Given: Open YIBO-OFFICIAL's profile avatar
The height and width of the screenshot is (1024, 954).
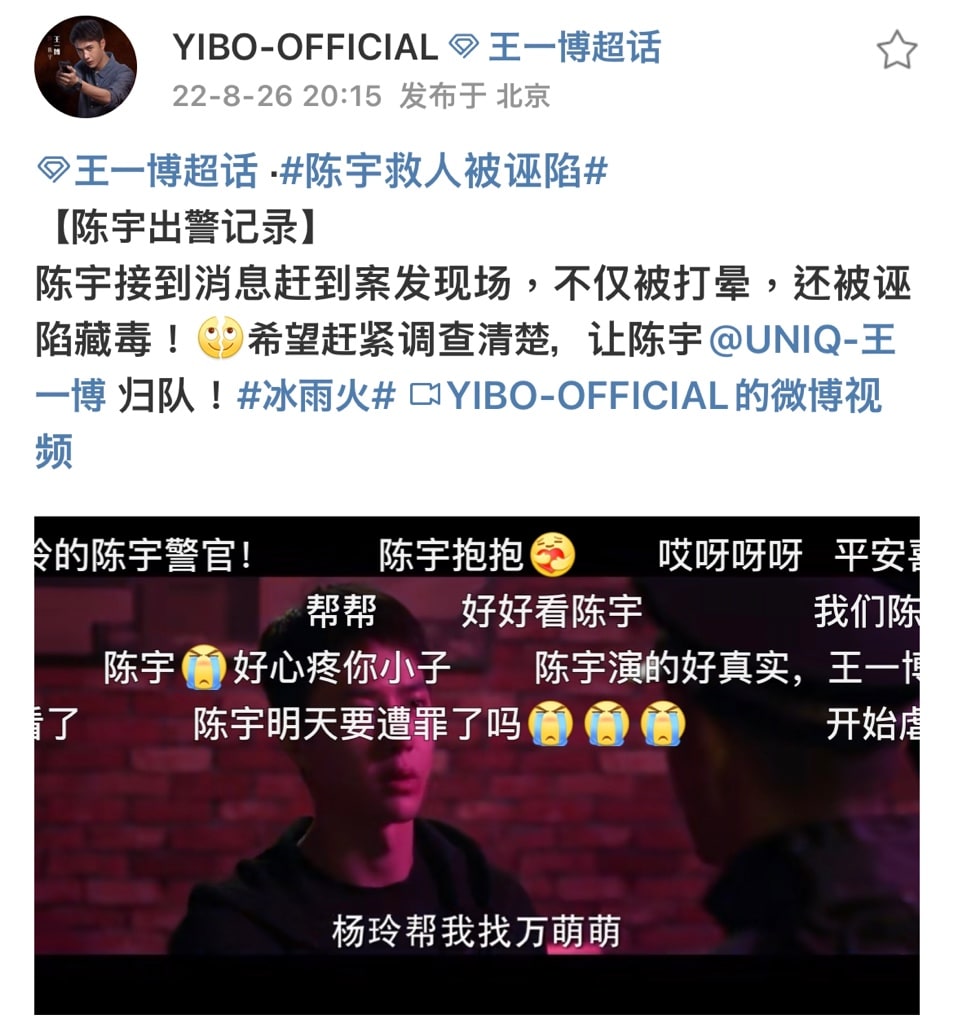Looking at the screenshot, I should [x=85, y=67].
